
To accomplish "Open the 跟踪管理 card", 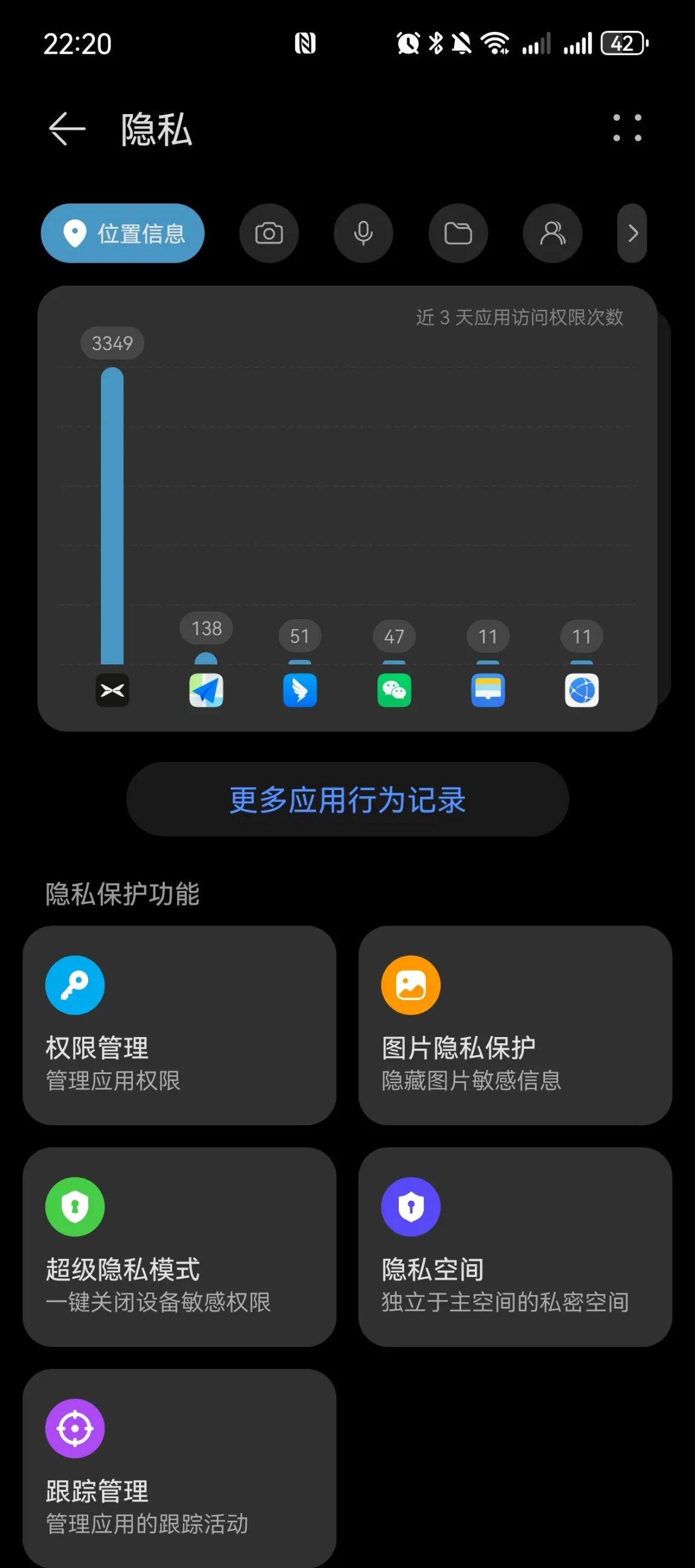I will coord(179,1468).
